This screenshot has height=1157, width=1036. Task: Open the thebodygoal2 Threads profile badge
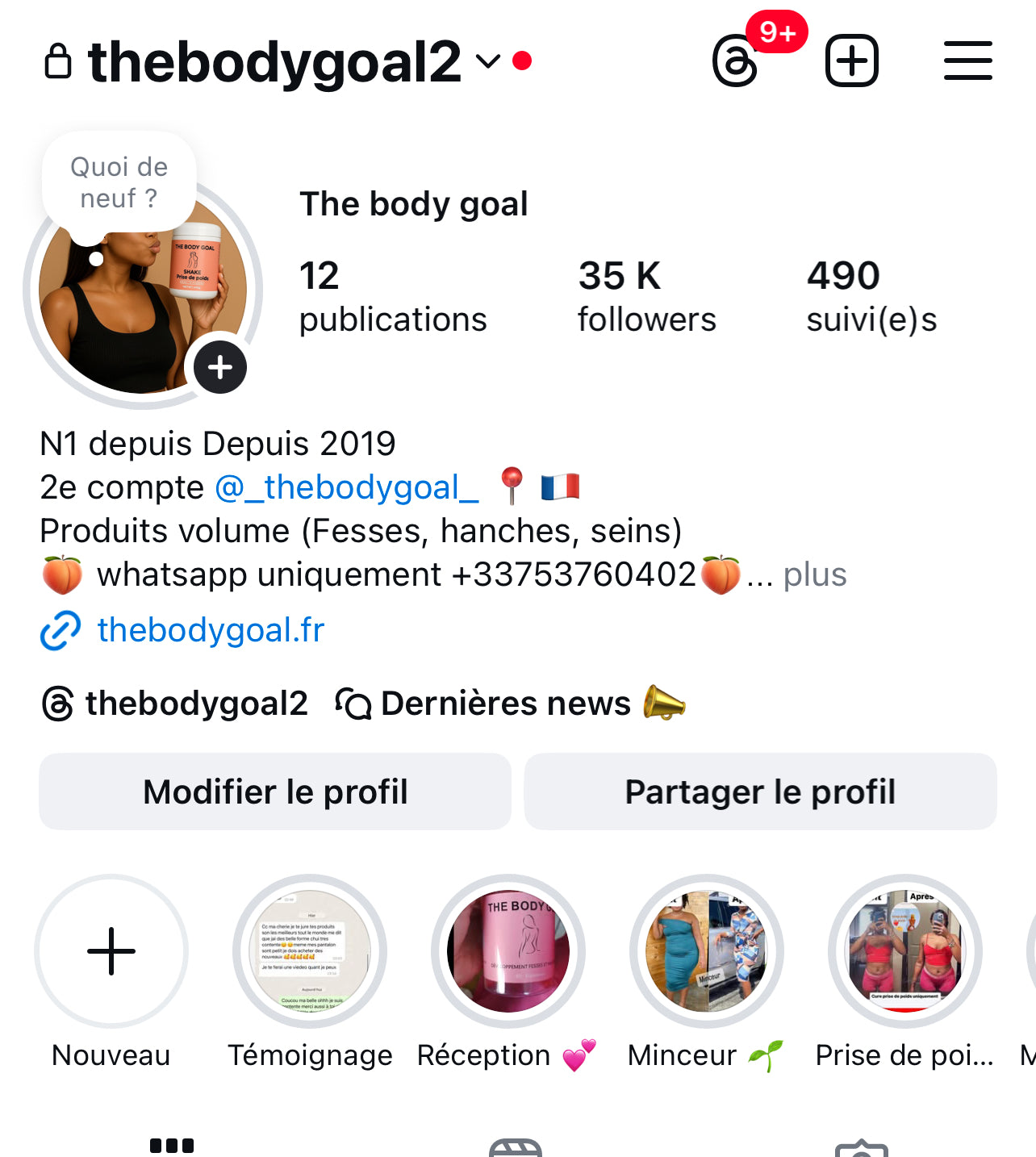pyautogui.click(x=175, y=704)
